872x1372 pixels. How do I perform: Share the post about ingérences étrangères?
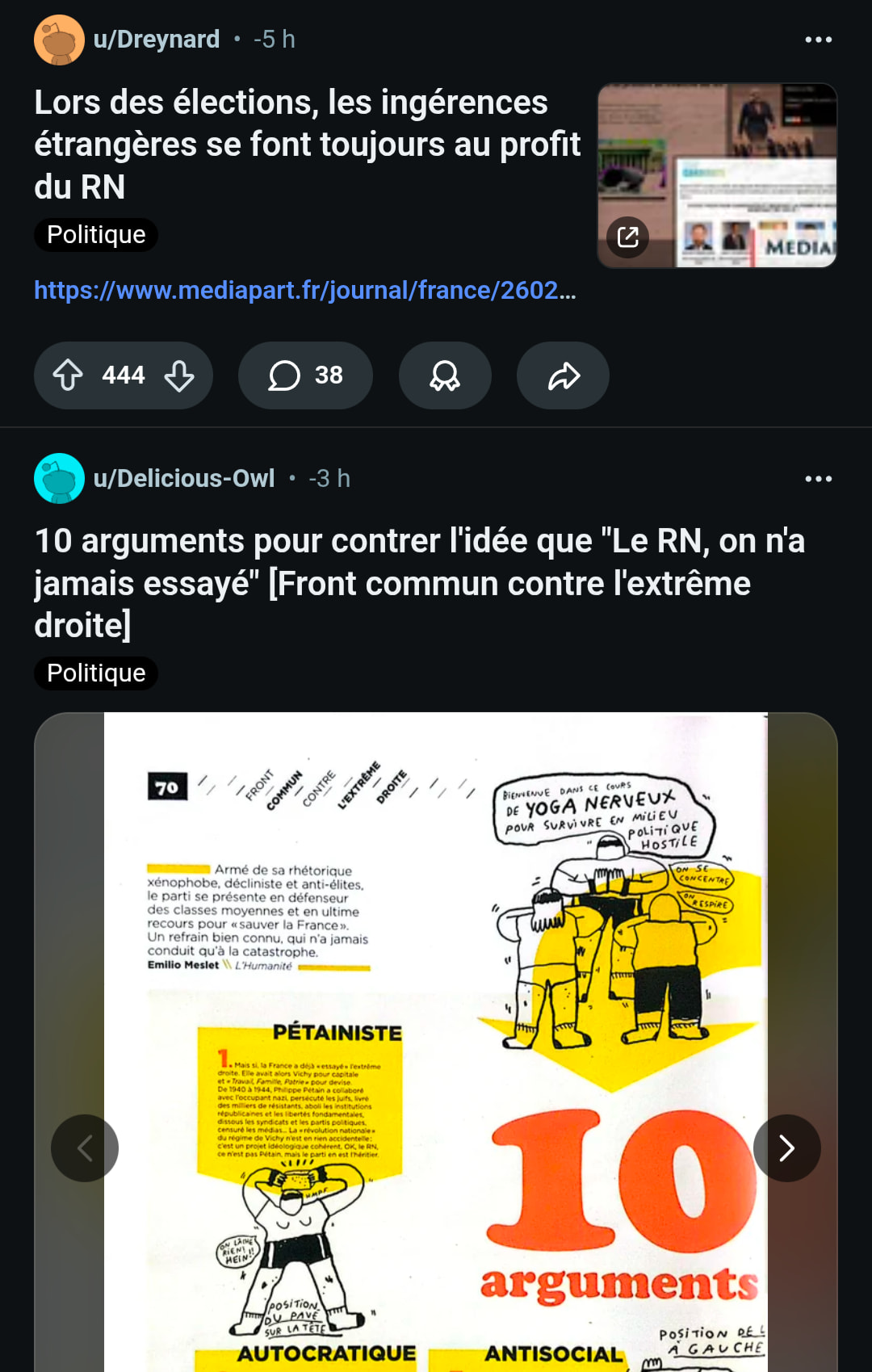(x=563, y=376)
